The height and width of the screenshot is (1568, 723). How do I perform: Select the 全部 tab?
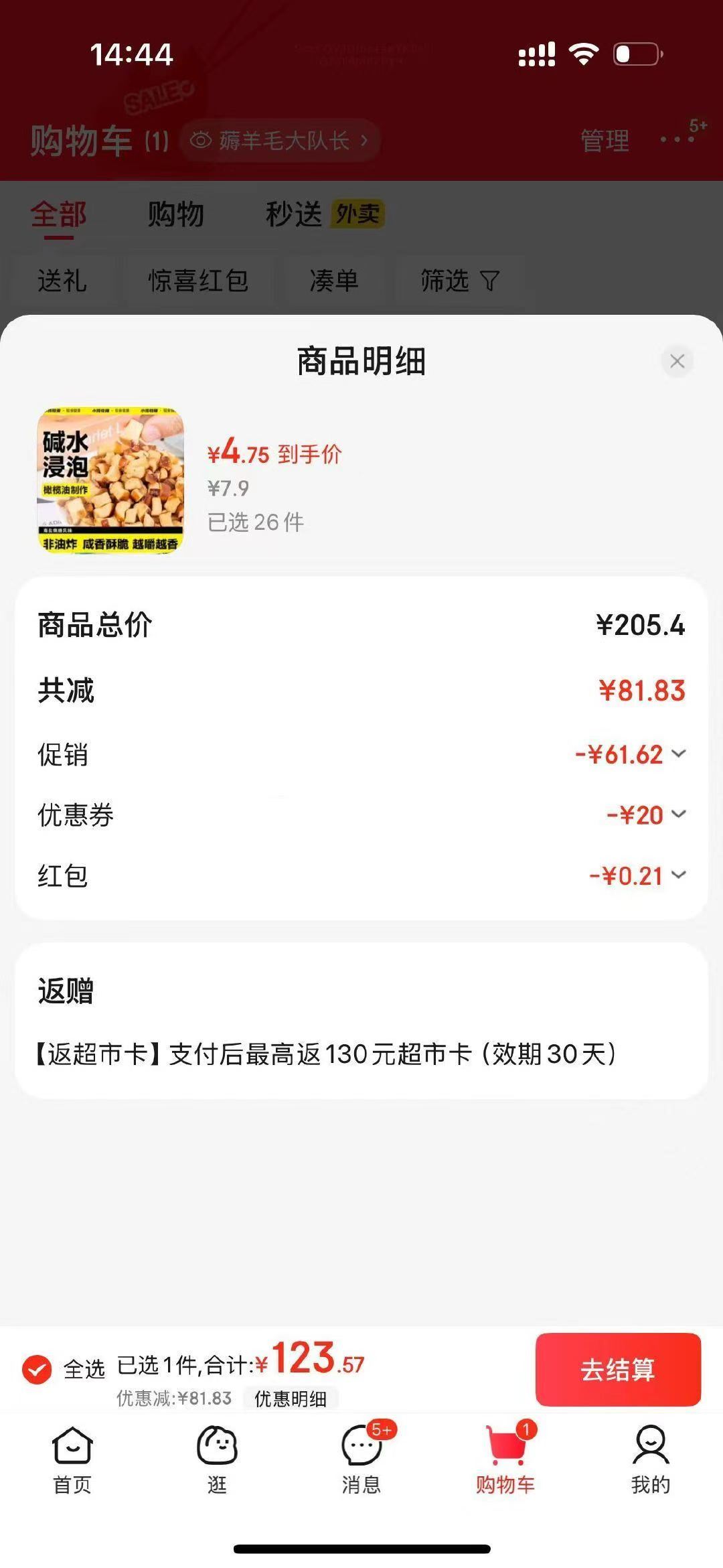[59, 213]
